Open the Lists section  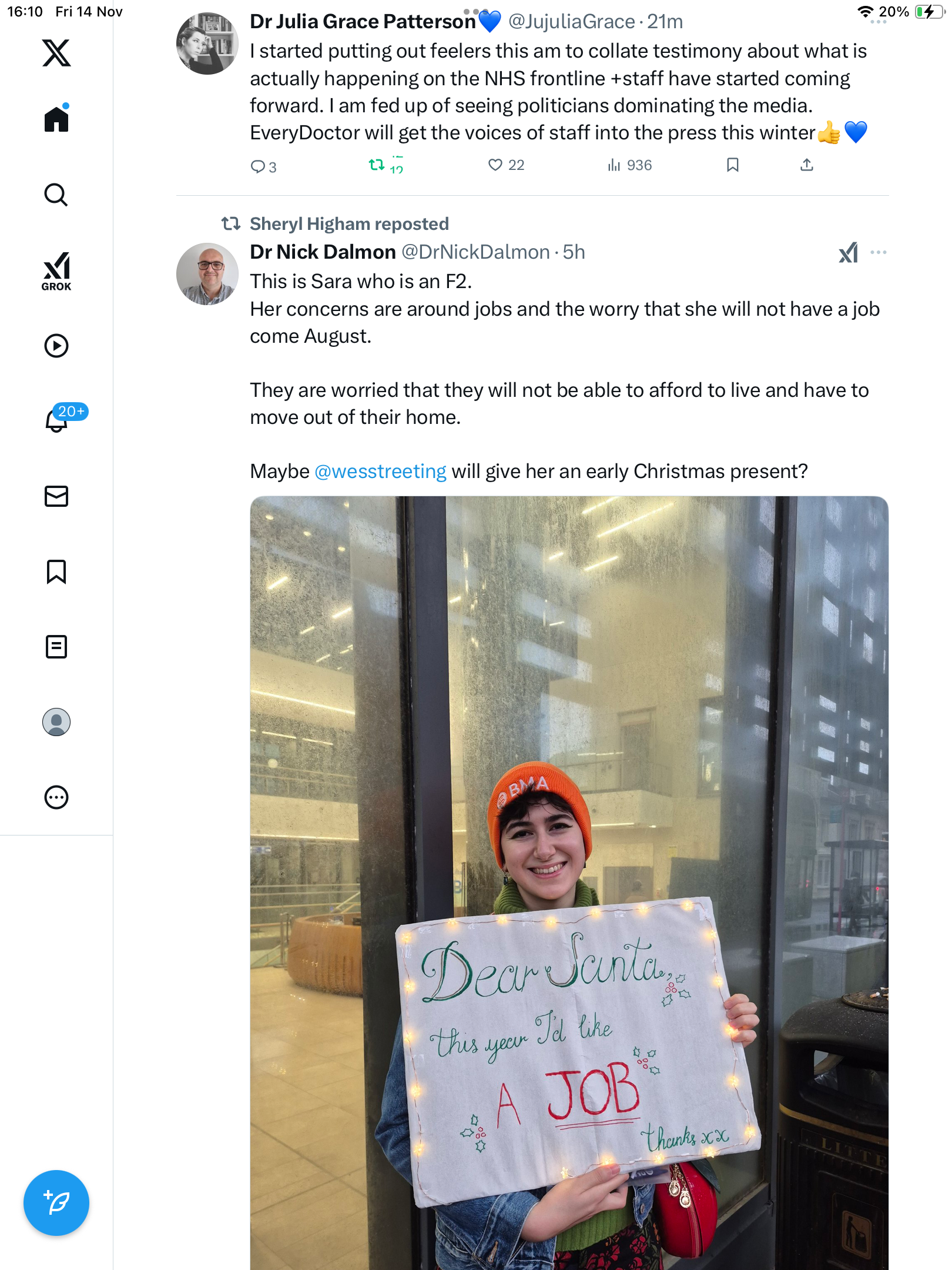click(56, 647)
